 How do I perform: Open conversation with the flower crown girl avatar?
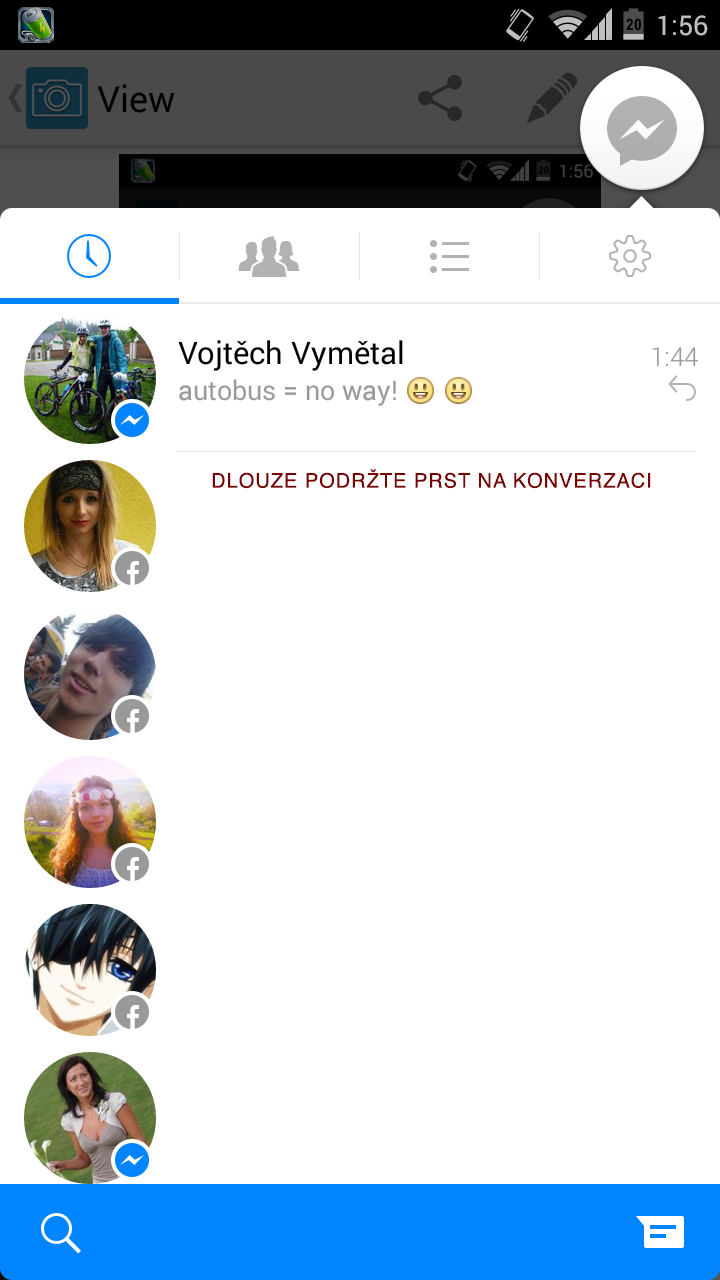[x=90, y=822]
